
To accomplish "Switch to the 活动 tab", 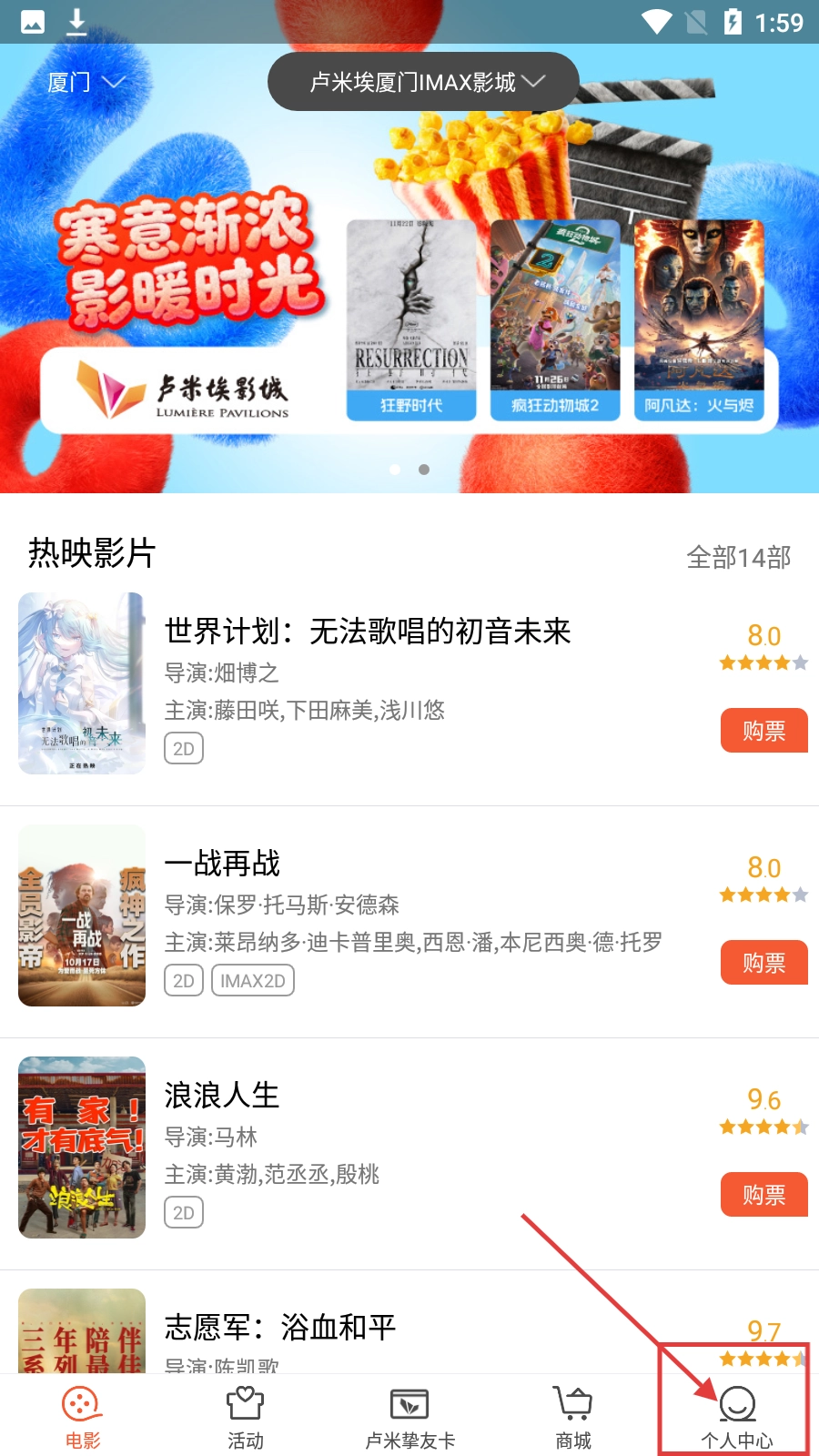I will click(x=246, y=1416).
